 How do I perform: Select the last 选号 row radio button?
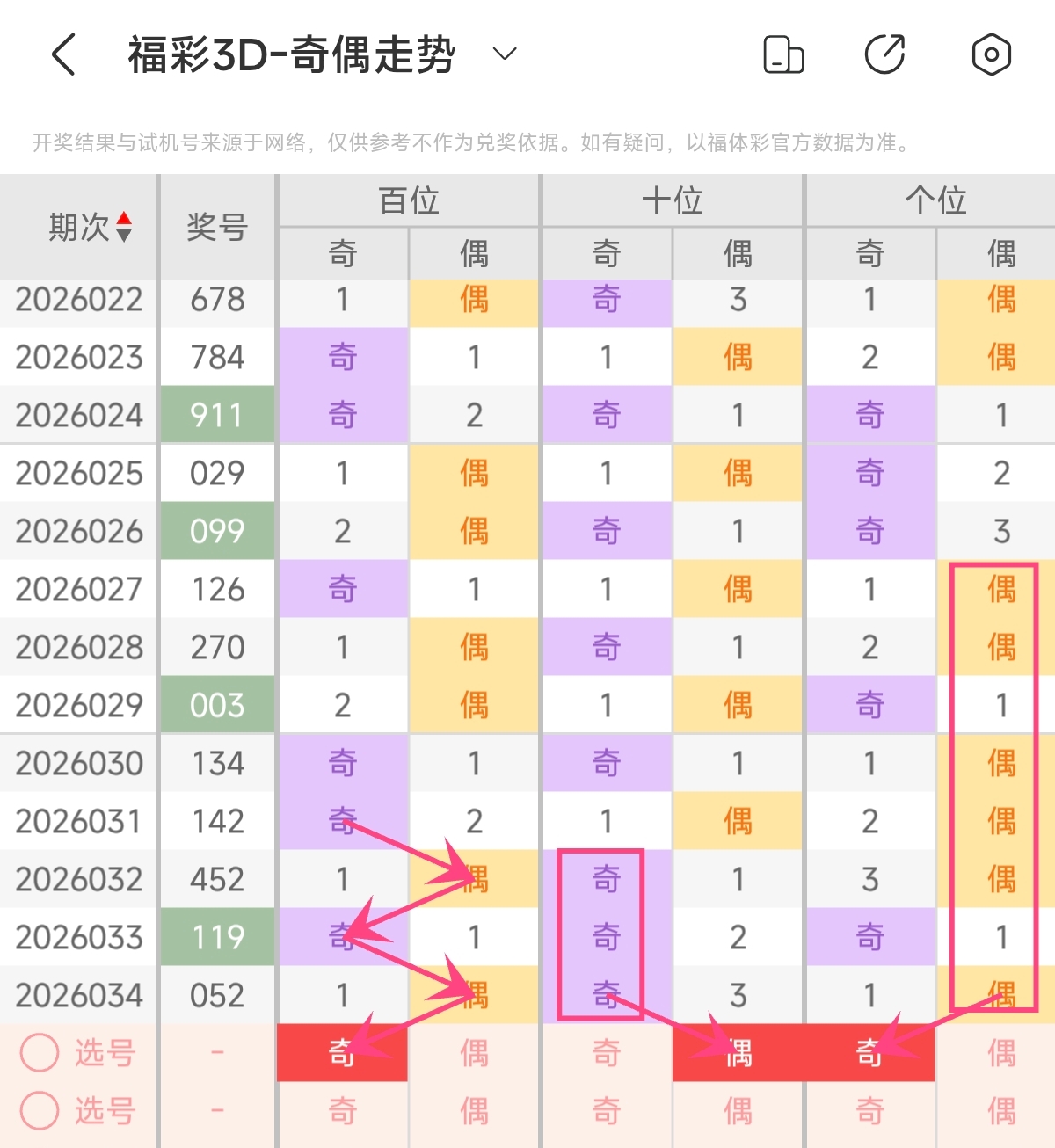point(40,1110)
